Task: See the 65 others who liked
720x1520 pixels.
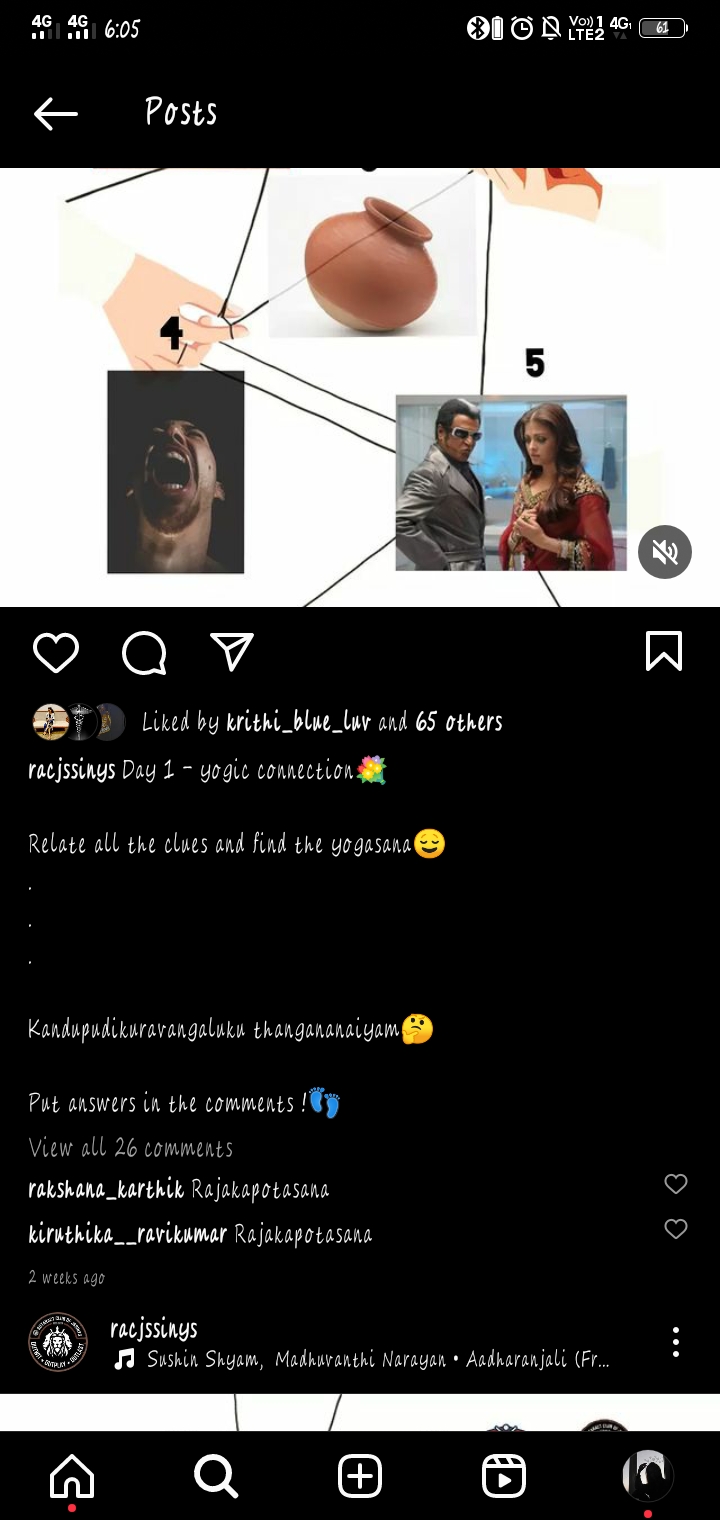Action: (x=459, y=722)
